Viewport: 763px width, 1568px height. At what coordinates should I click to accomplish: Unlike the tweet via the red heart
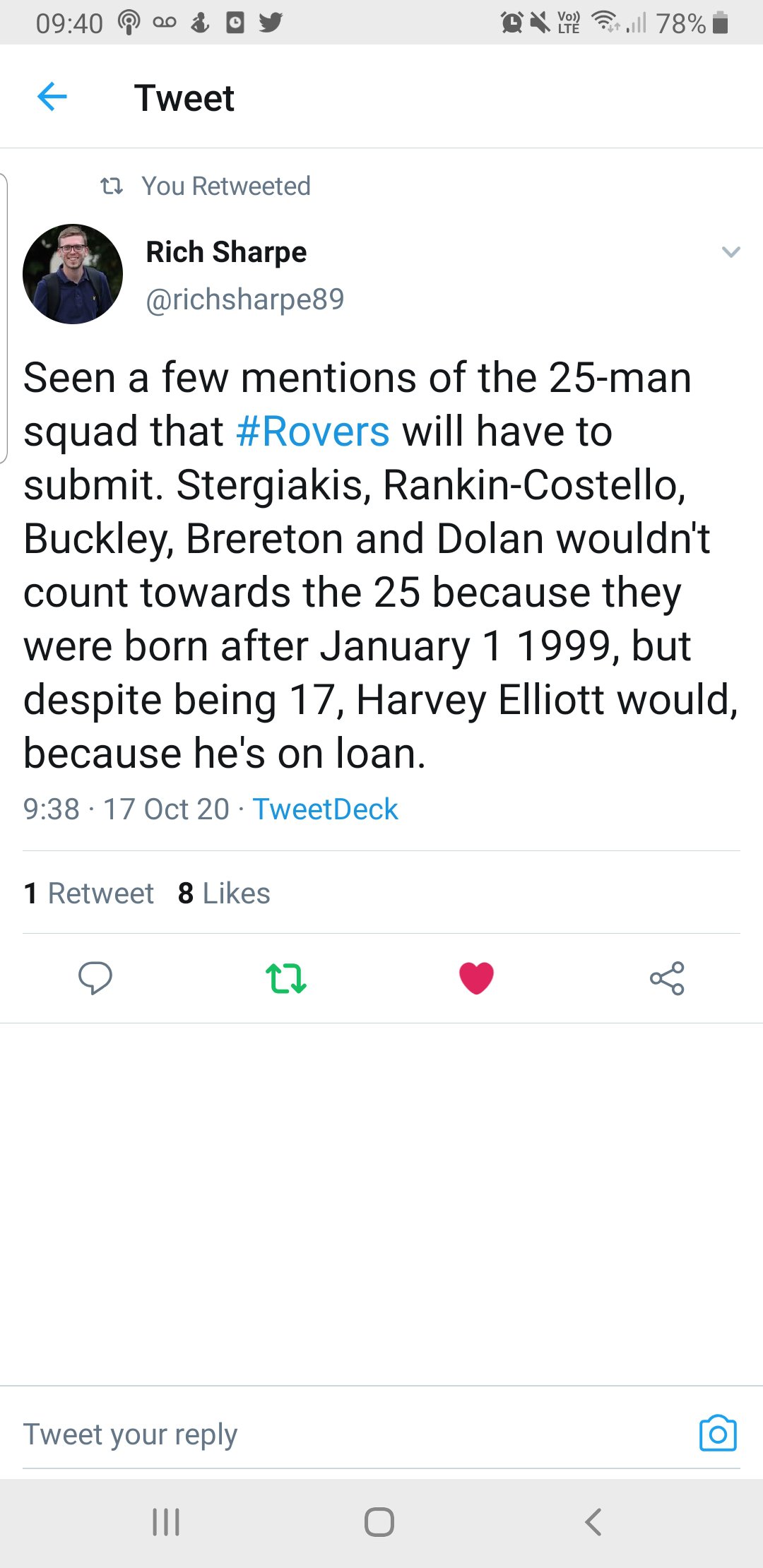[x=476, y=978]
